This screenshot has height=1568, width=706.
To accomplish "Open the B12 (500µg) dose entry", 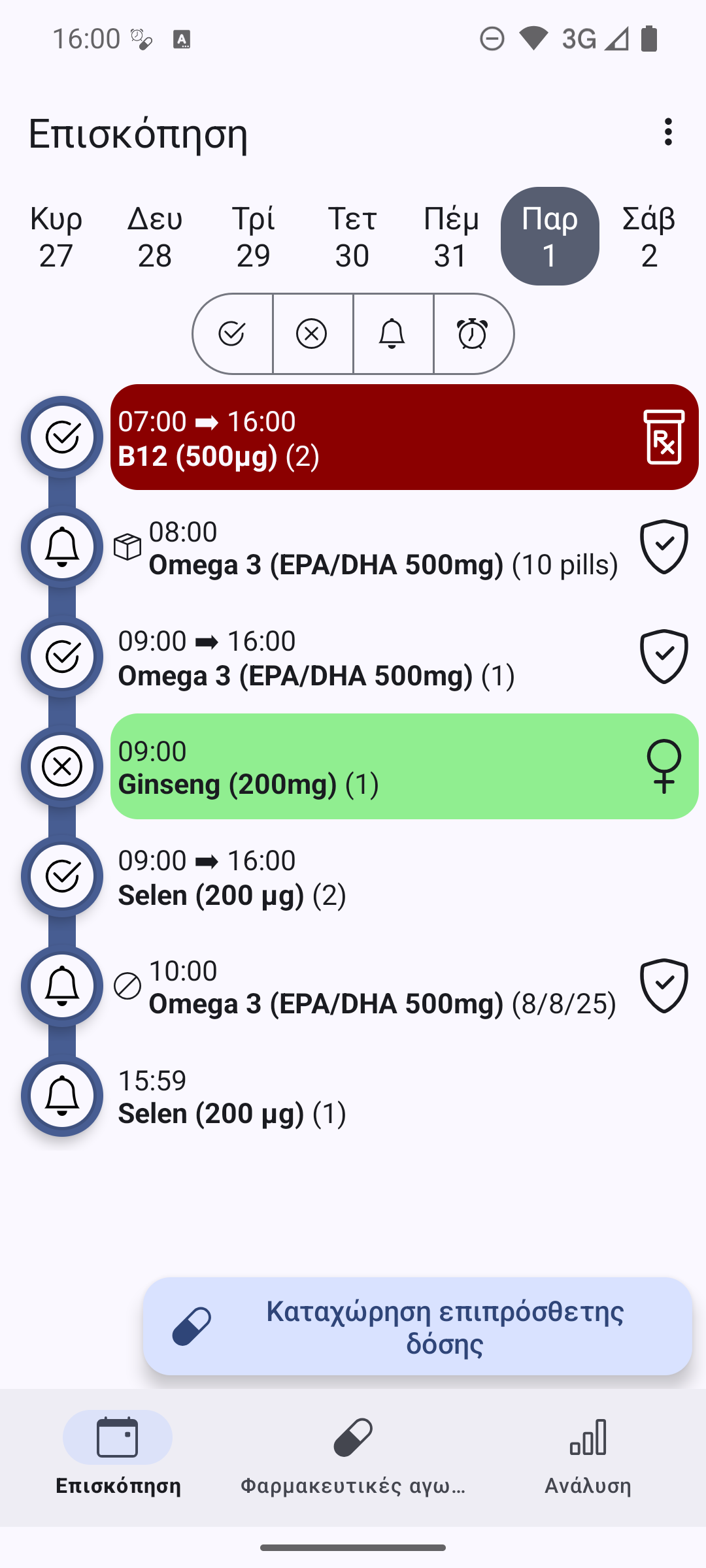I will [392, 438].
